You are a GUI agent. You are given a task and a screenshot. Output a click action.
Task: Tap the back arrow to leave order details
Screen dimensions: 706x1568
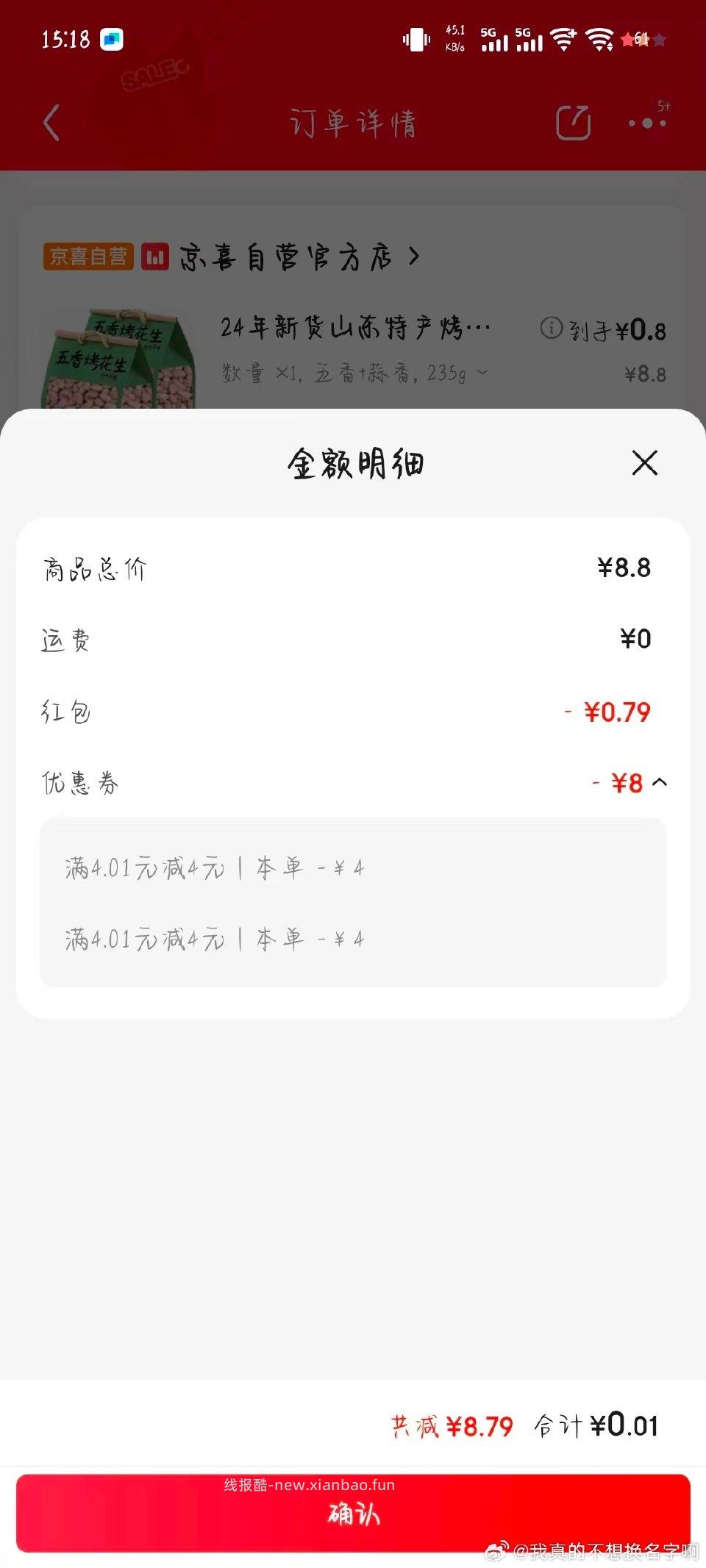pyautogui.click(x=49, y=123)
